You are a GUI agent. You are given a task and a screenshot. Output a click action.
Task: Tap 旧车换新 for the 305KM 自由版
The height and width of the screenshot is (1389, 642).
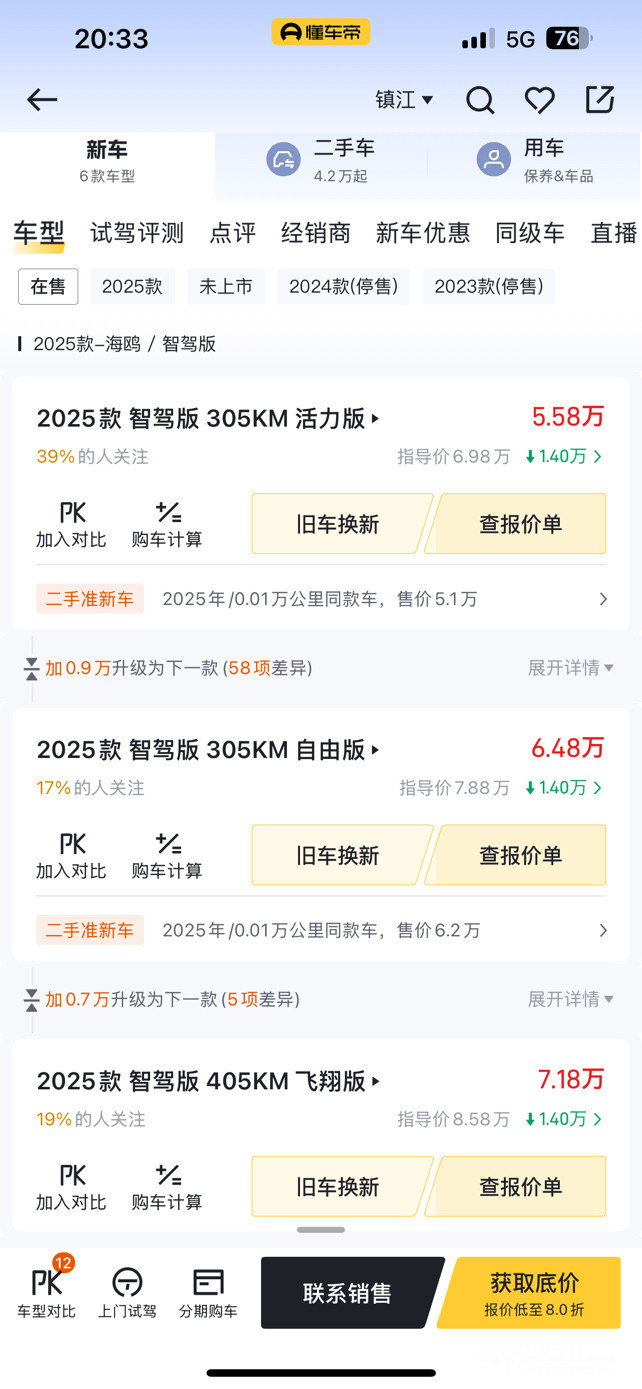(338, 855)
